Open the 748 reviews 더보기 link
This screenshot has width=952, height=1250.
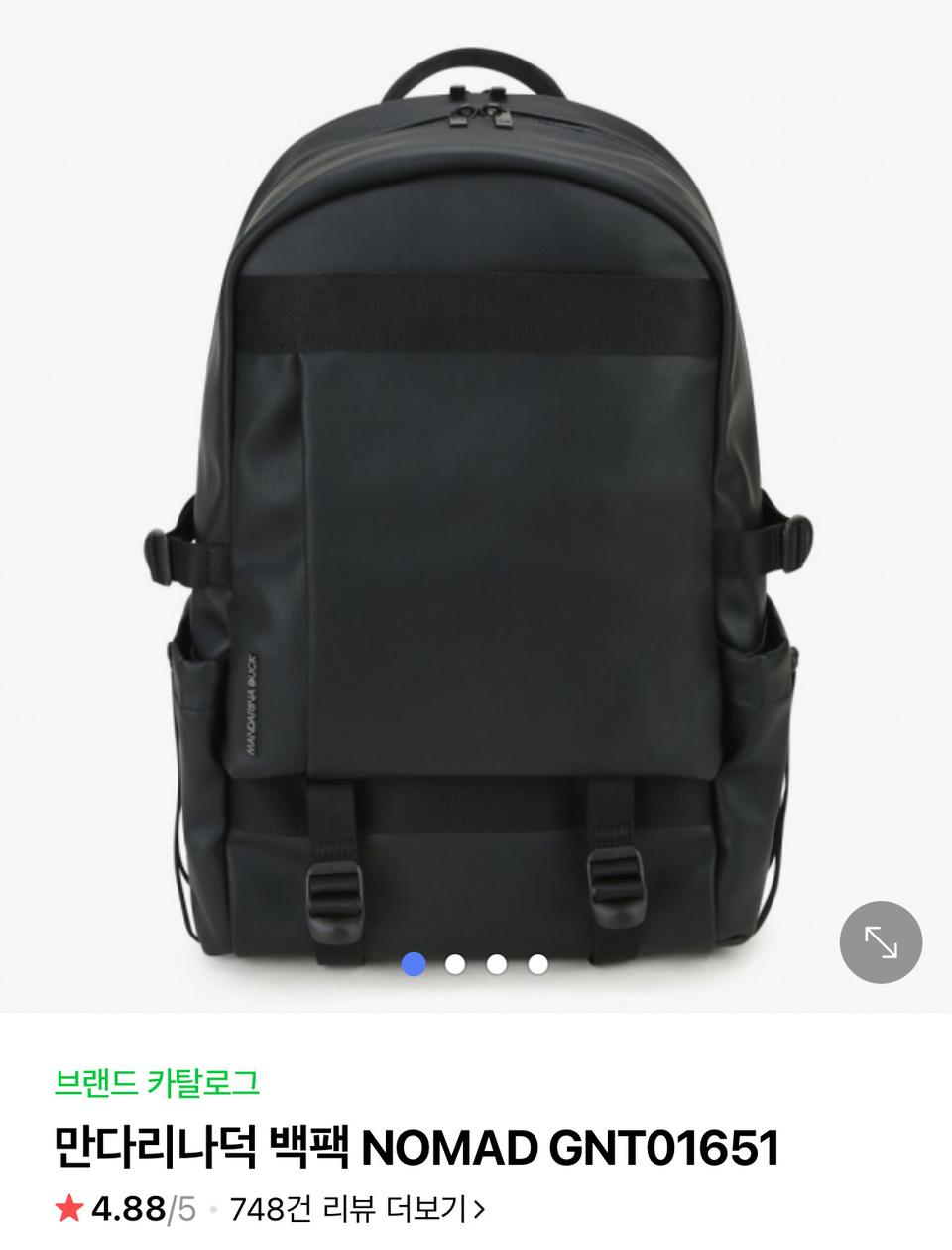click(x=357, y=1208)
